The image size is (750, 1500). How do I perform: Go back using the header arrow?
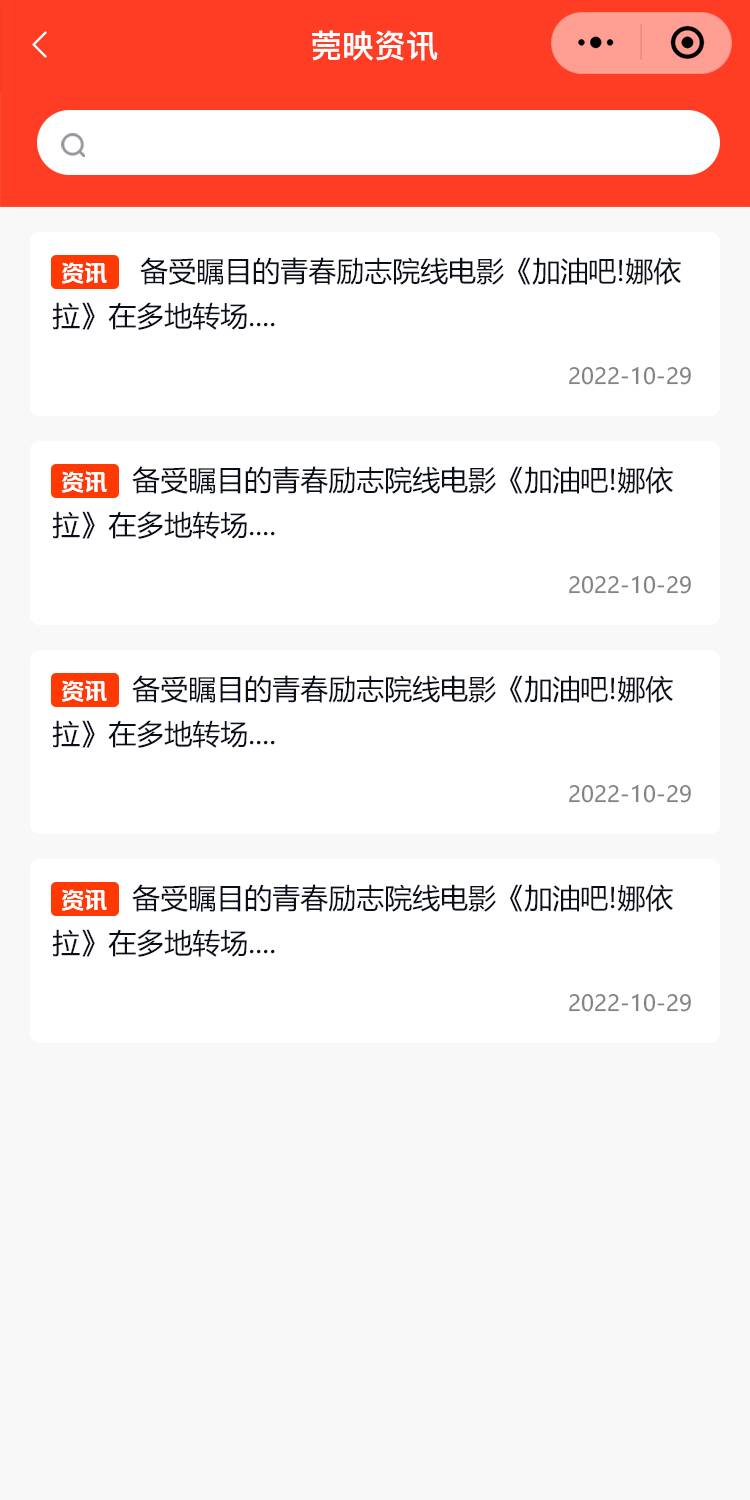point(40,45)
